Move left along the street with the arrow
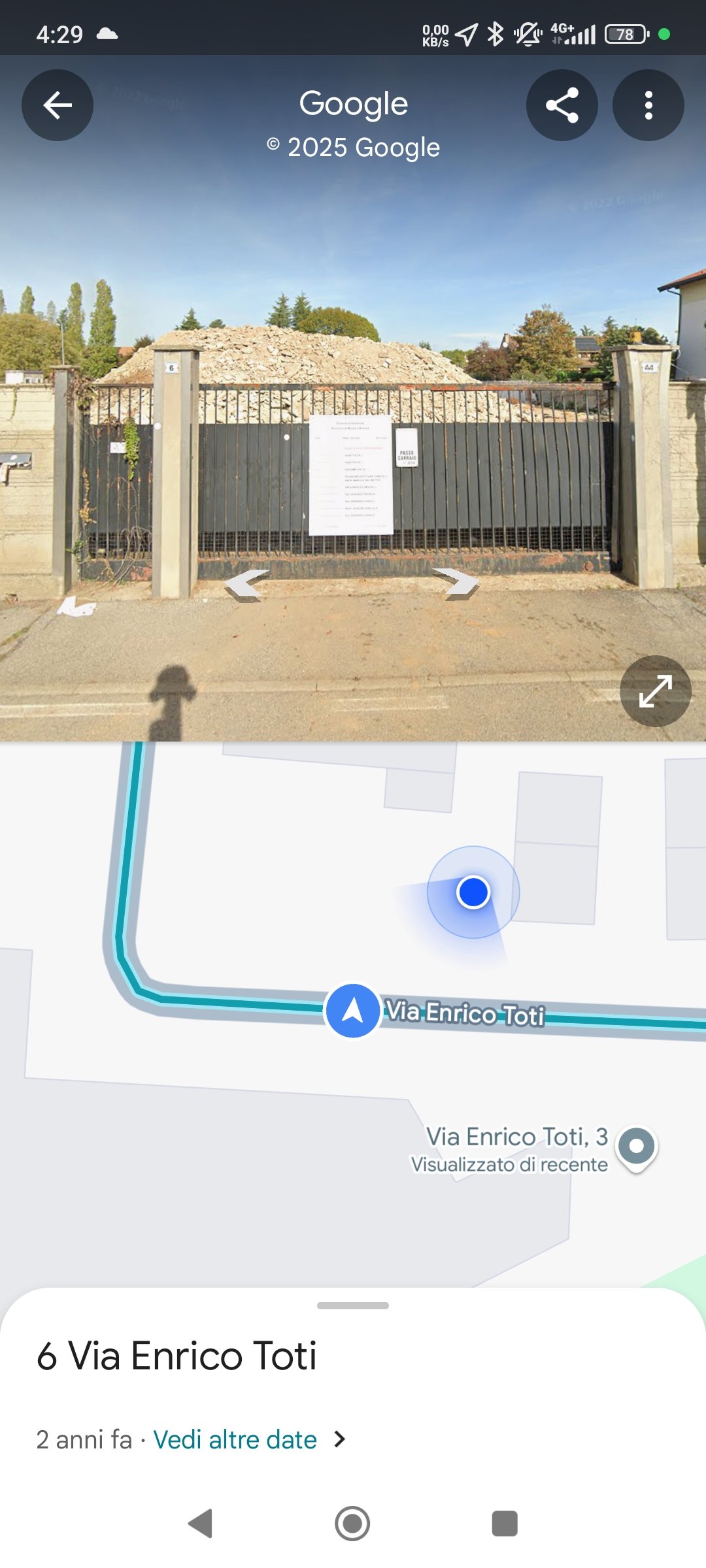The width and height of the screenshot is (706, 1568). (x=247, y=585)
